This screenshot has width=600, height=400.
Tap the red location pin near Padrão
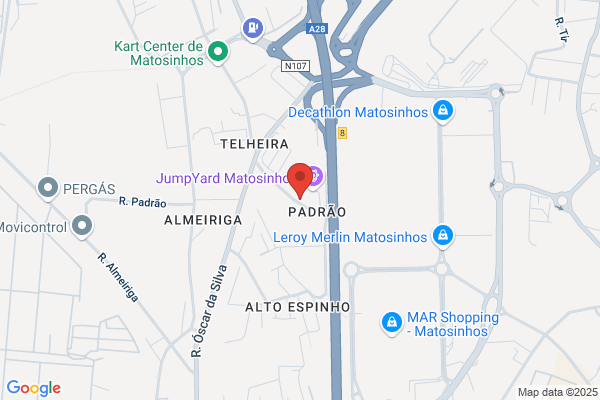pyautogui.click(x=300, y=180)
